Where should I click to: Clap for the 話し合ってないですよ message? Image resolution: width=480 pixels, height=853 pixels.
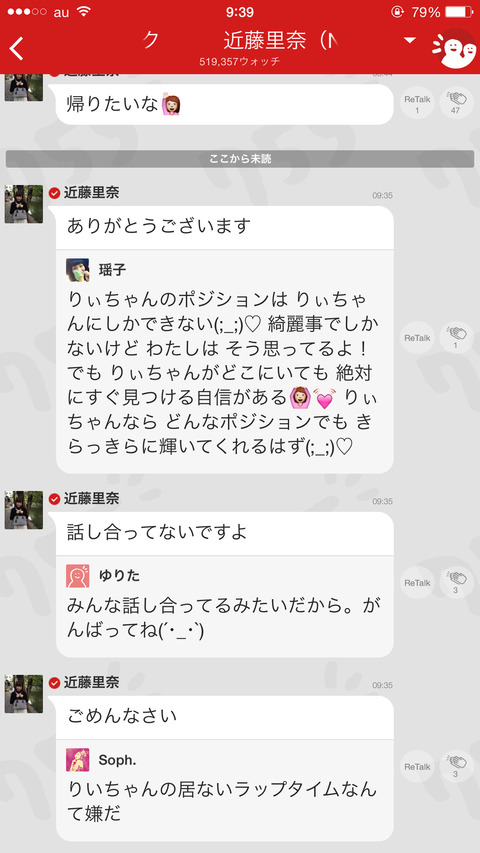(456, 583)
